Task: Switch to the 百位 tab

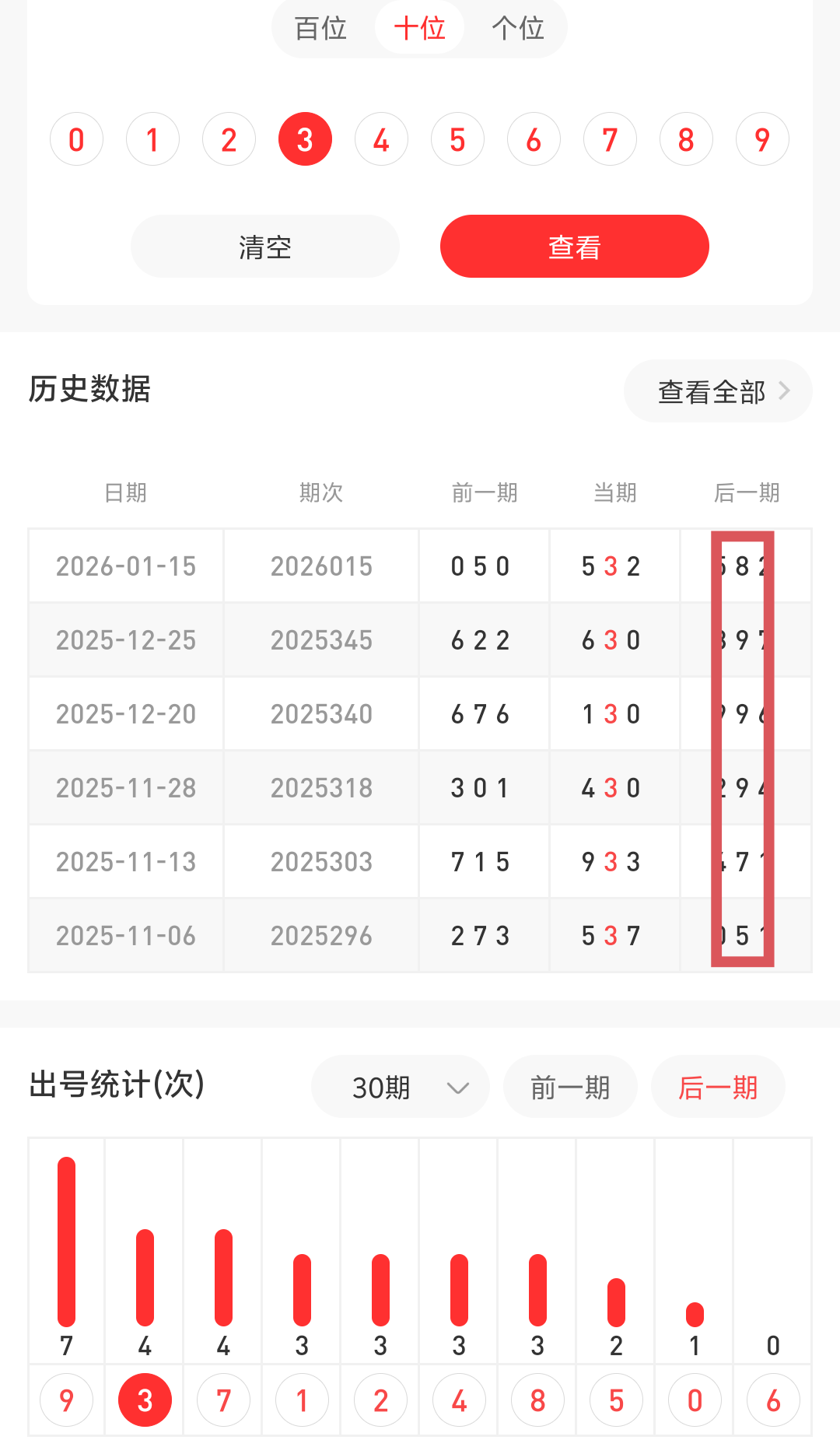Action: [320, 28]
